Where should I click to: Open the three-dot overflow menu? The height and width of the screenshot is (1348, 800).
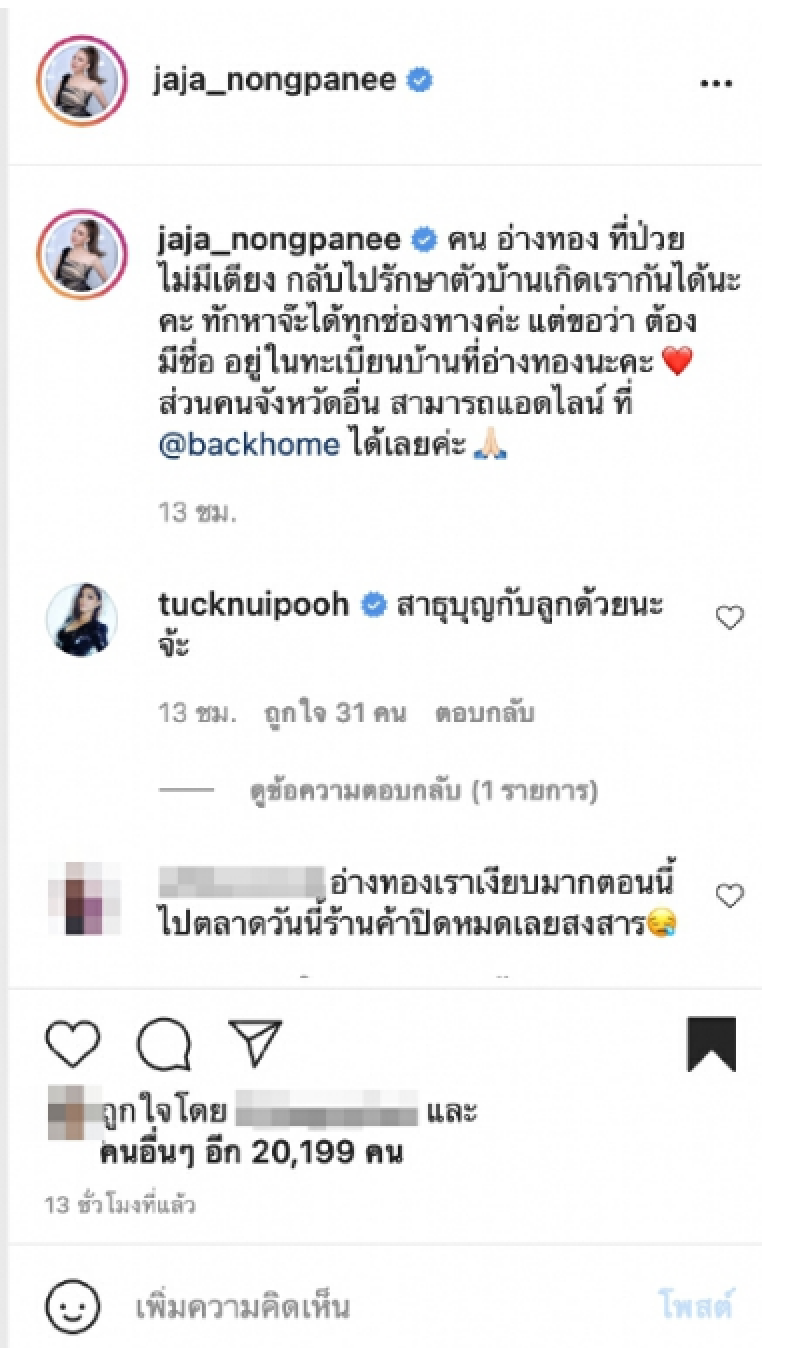(716, 84)
